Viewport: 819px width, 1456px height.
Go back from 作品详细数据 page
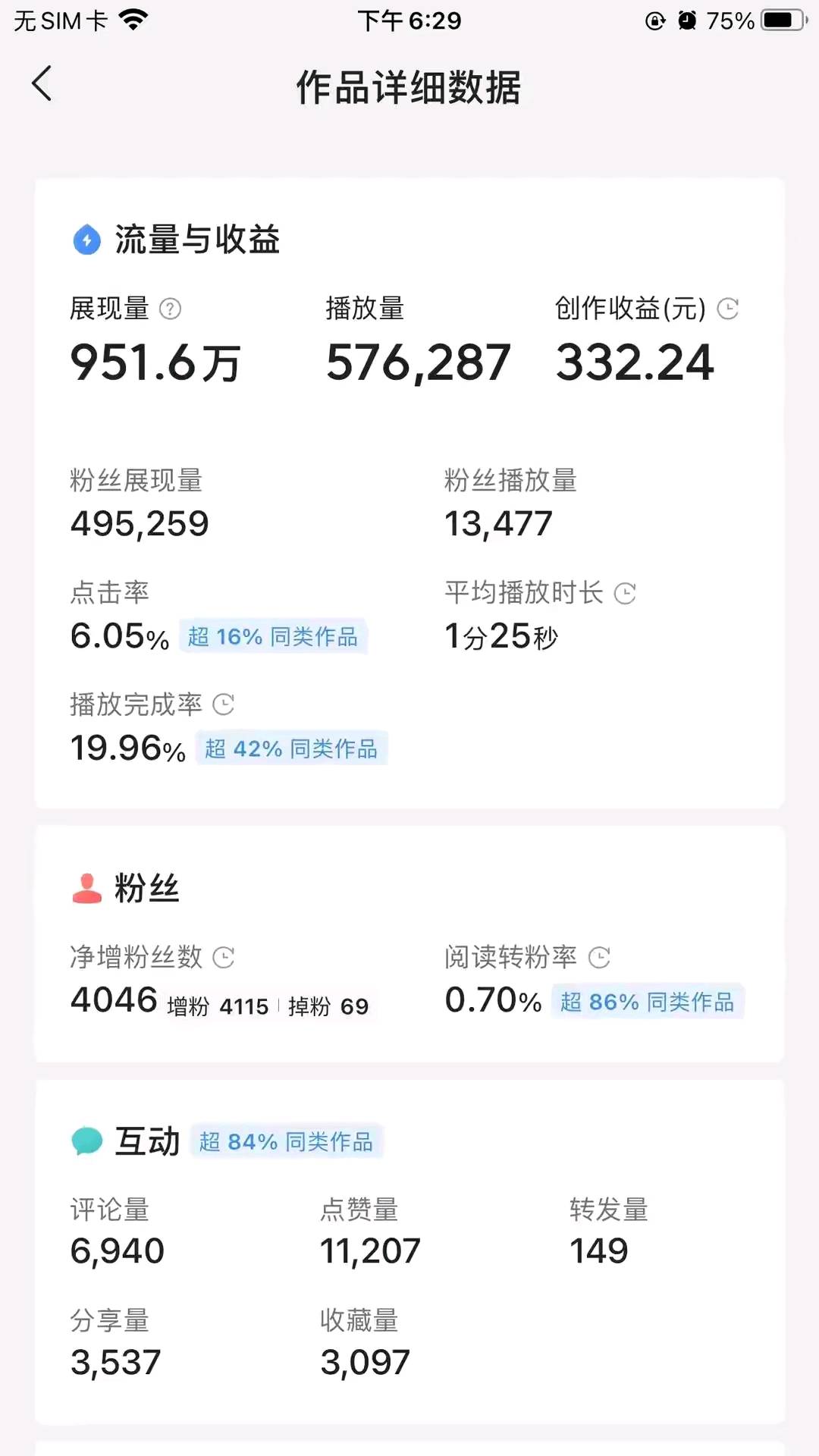[x=42, y=83]
